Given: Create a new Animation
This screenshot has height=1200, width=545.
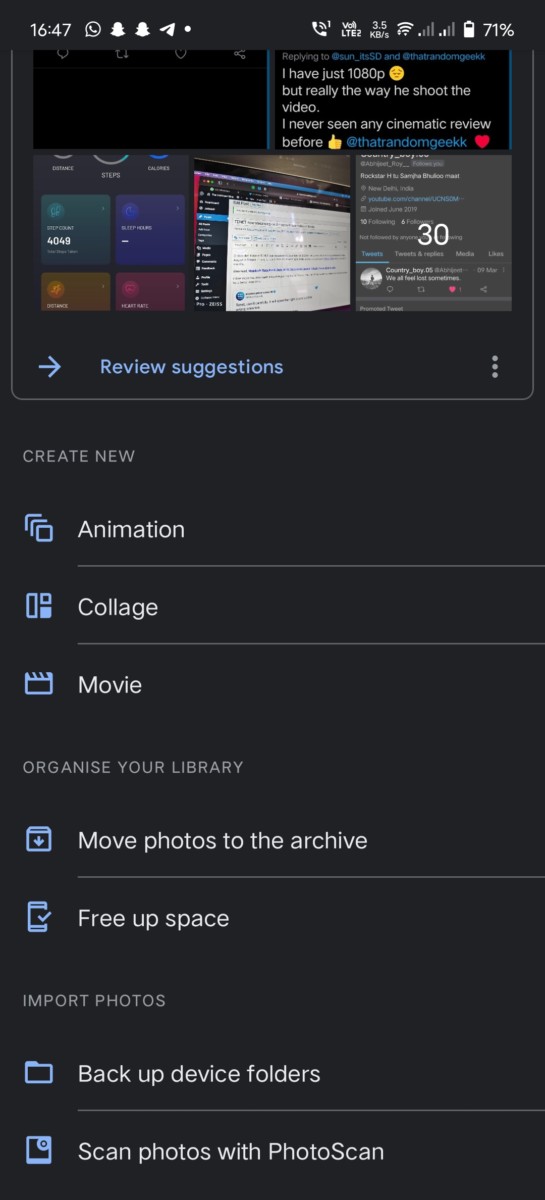Looking at the screenshot, I should pos(272,529).
